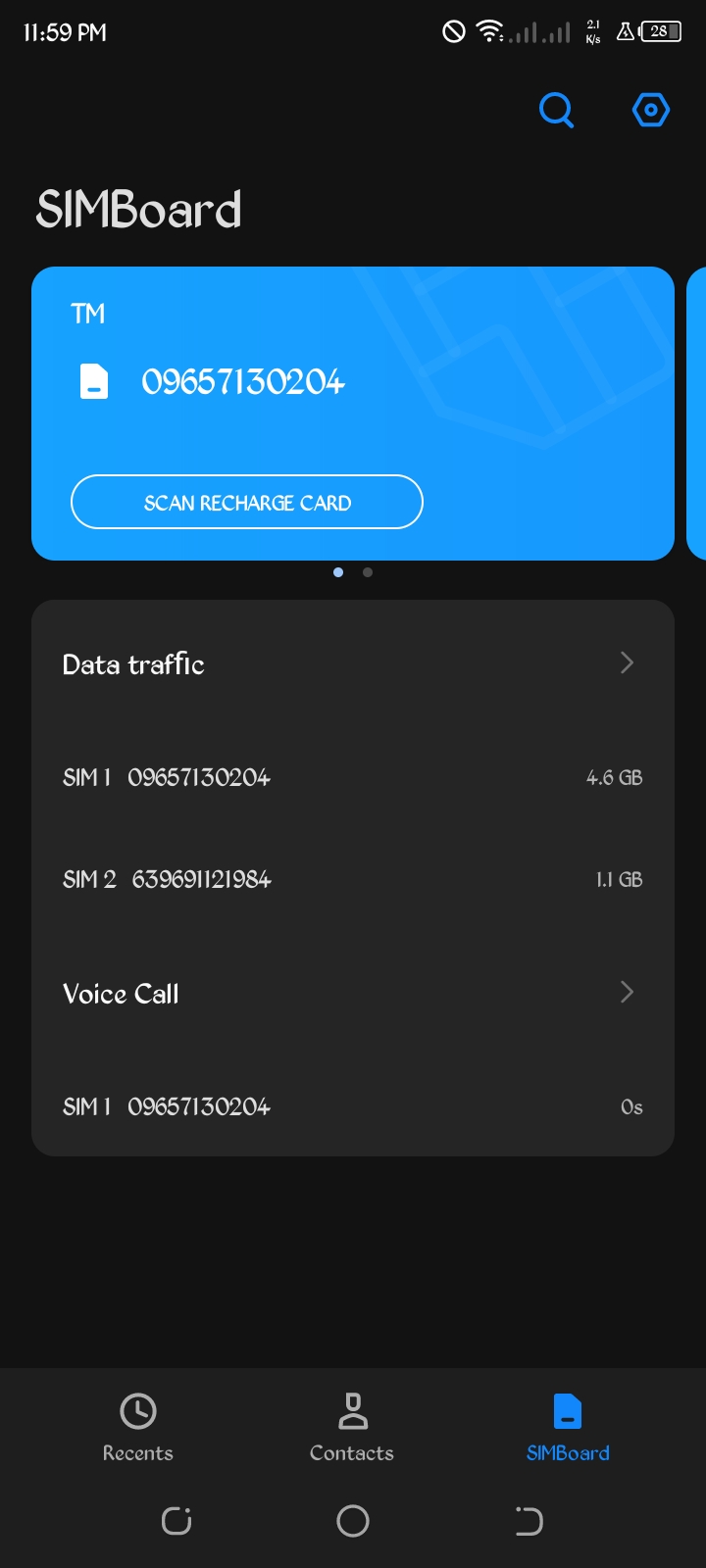Switch to the Recents tab

(138, 1428)
